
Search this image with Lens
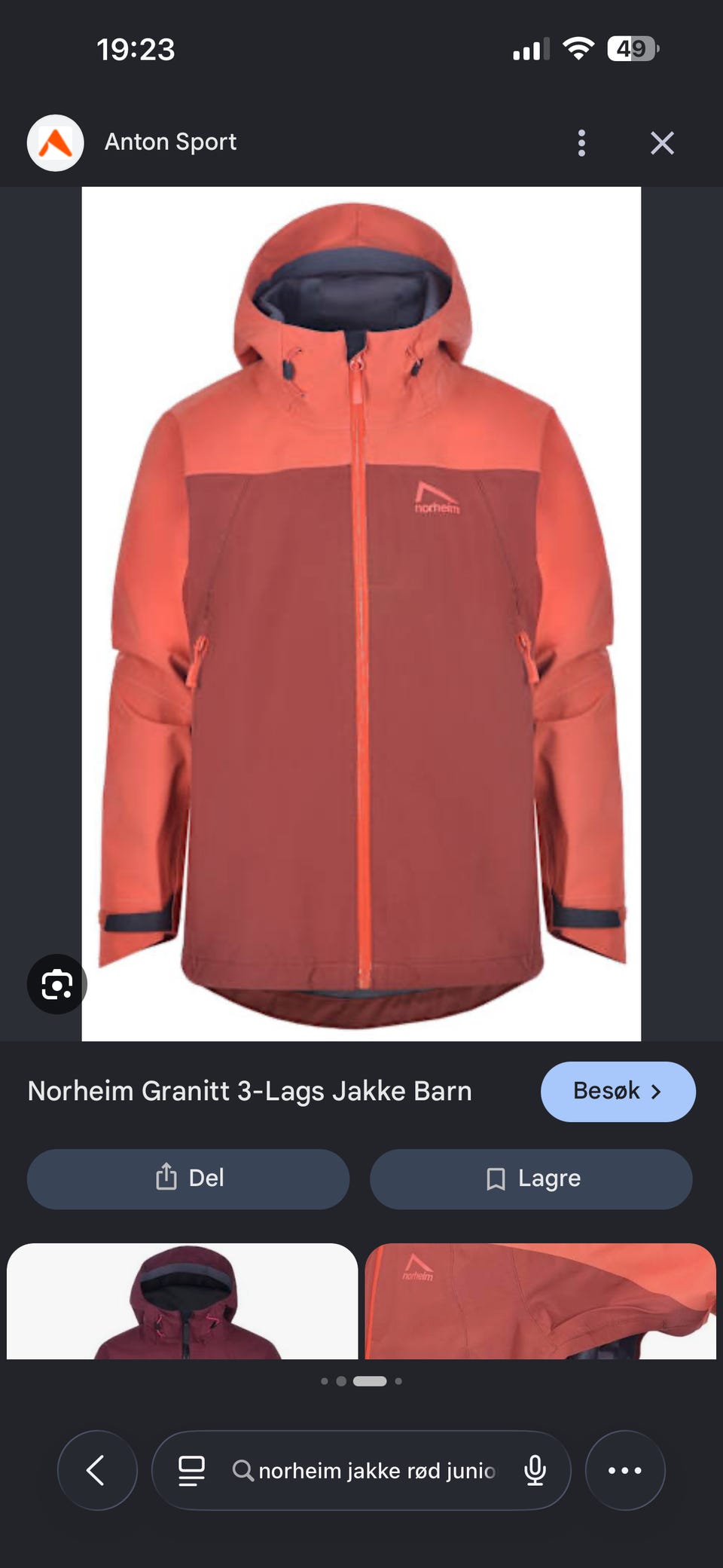[x=57, y=984]
